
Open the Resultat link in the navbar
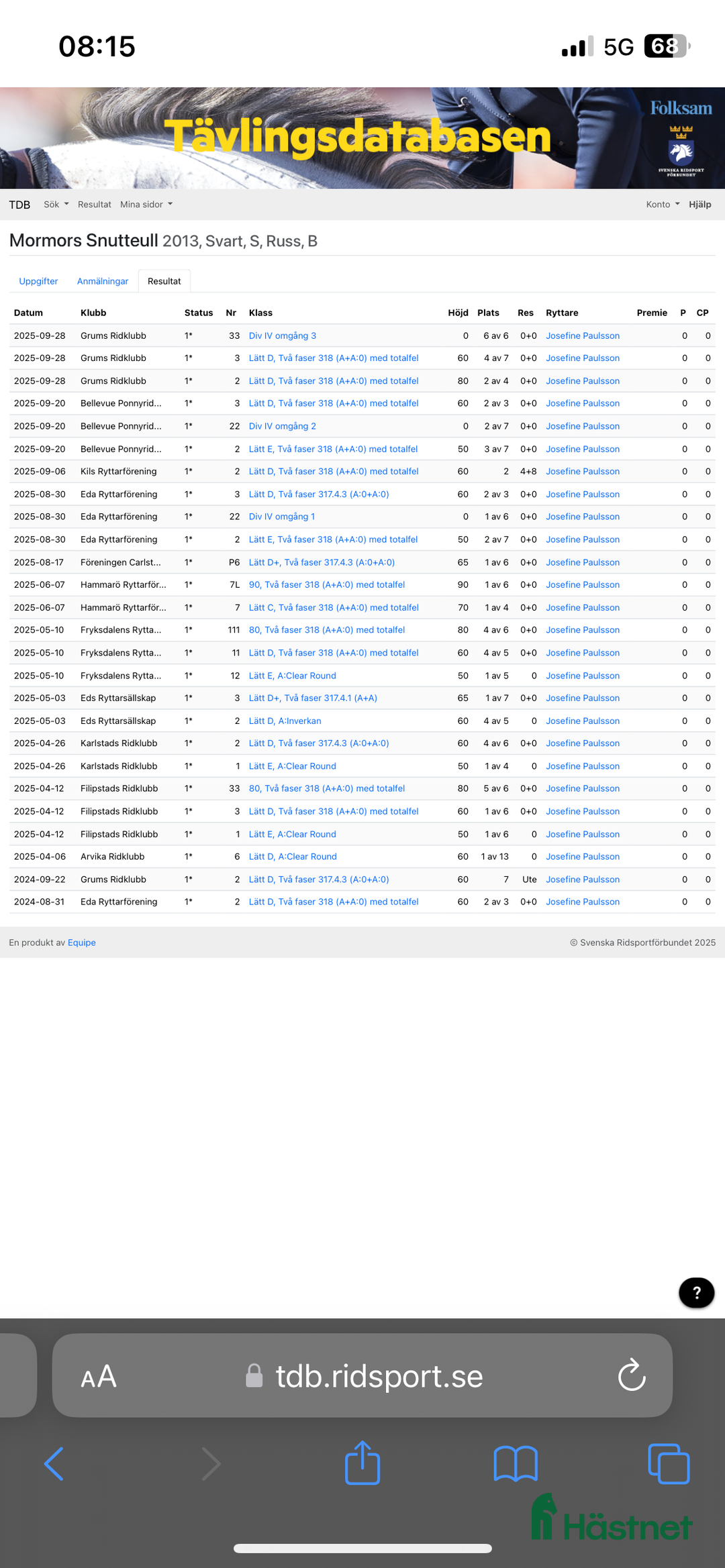point(94,205)
